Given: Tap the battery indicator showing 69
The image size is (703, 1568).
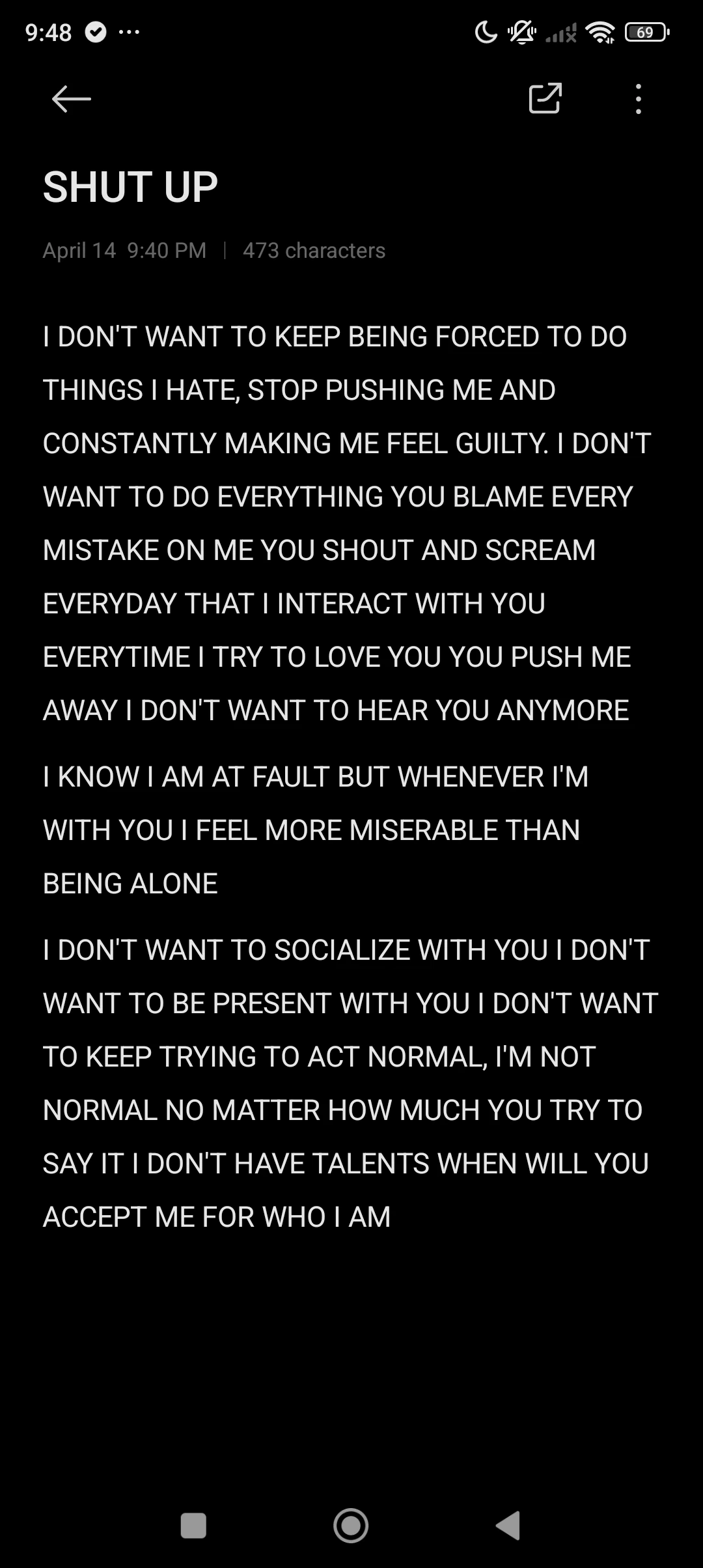Looking at the screenshot, I should click(646, 32).
